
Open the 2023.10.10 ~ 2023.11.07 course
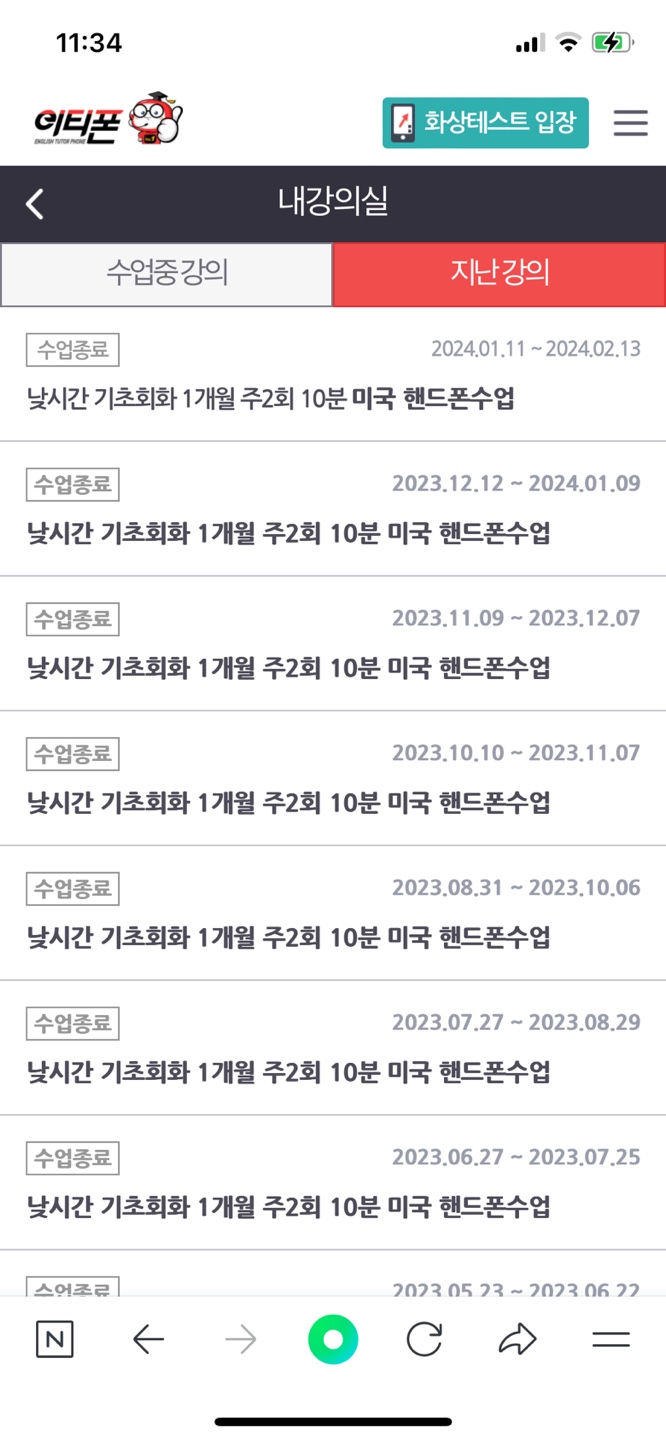pyautogui.click(x=333, y=779)
